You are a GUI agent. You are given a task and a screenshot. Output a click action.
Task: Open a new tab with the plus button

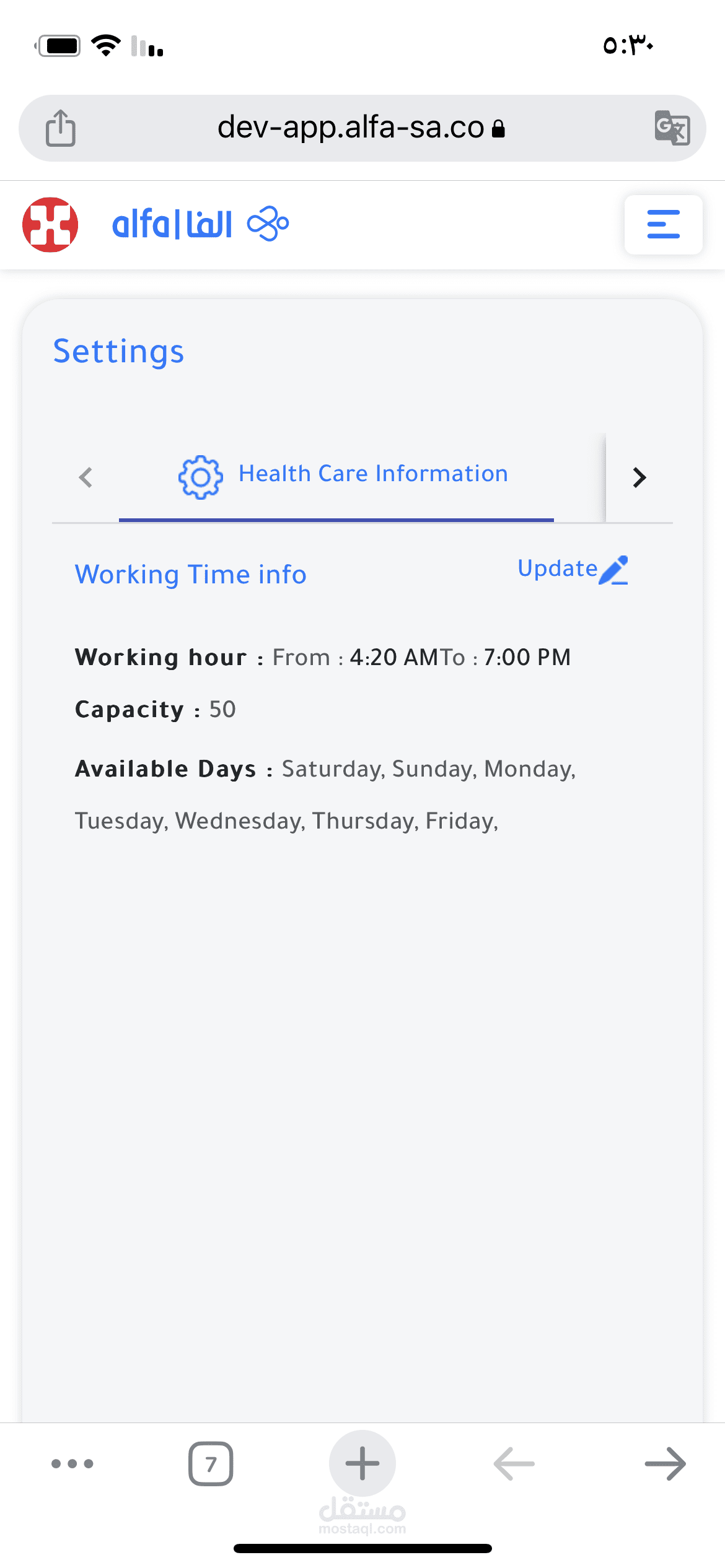[x=362, y=1463]
